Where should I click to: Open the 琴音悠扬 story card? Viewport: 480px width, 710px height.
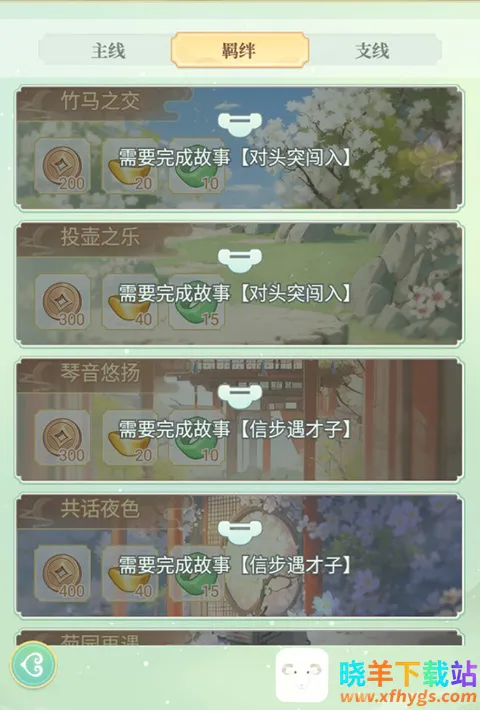[x=240, y=420]
